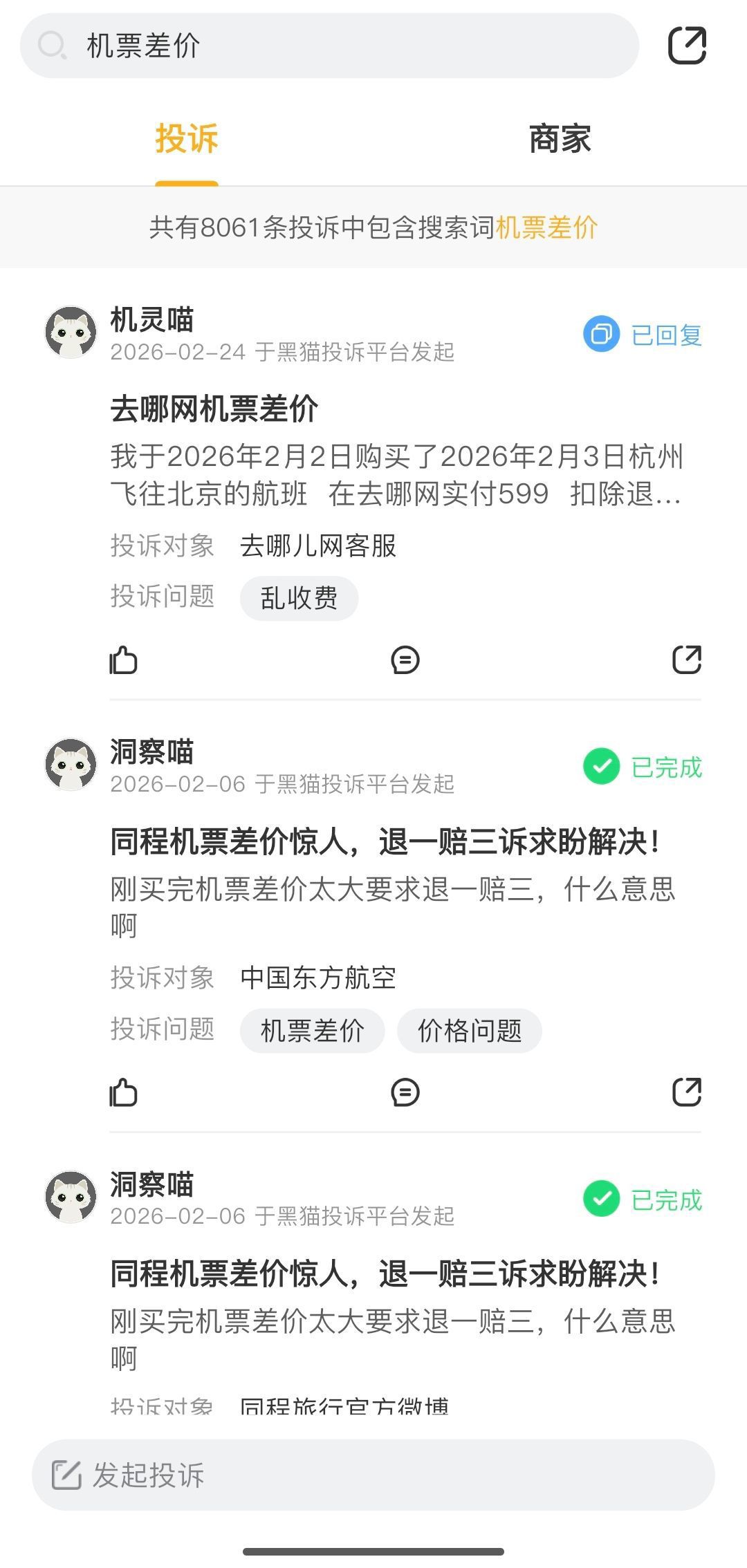The image size is (747, 1568).
Task: Like the 去哪网机票差价 complaint
Action: (x=124, y=660)
